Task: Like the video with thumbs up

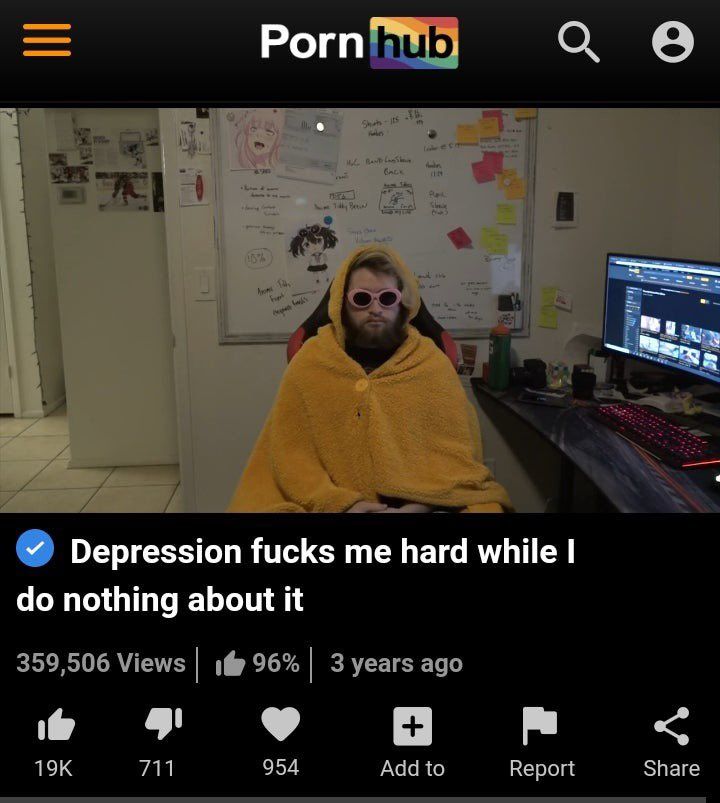Action: pyautogui.click(x=54, y=727)
